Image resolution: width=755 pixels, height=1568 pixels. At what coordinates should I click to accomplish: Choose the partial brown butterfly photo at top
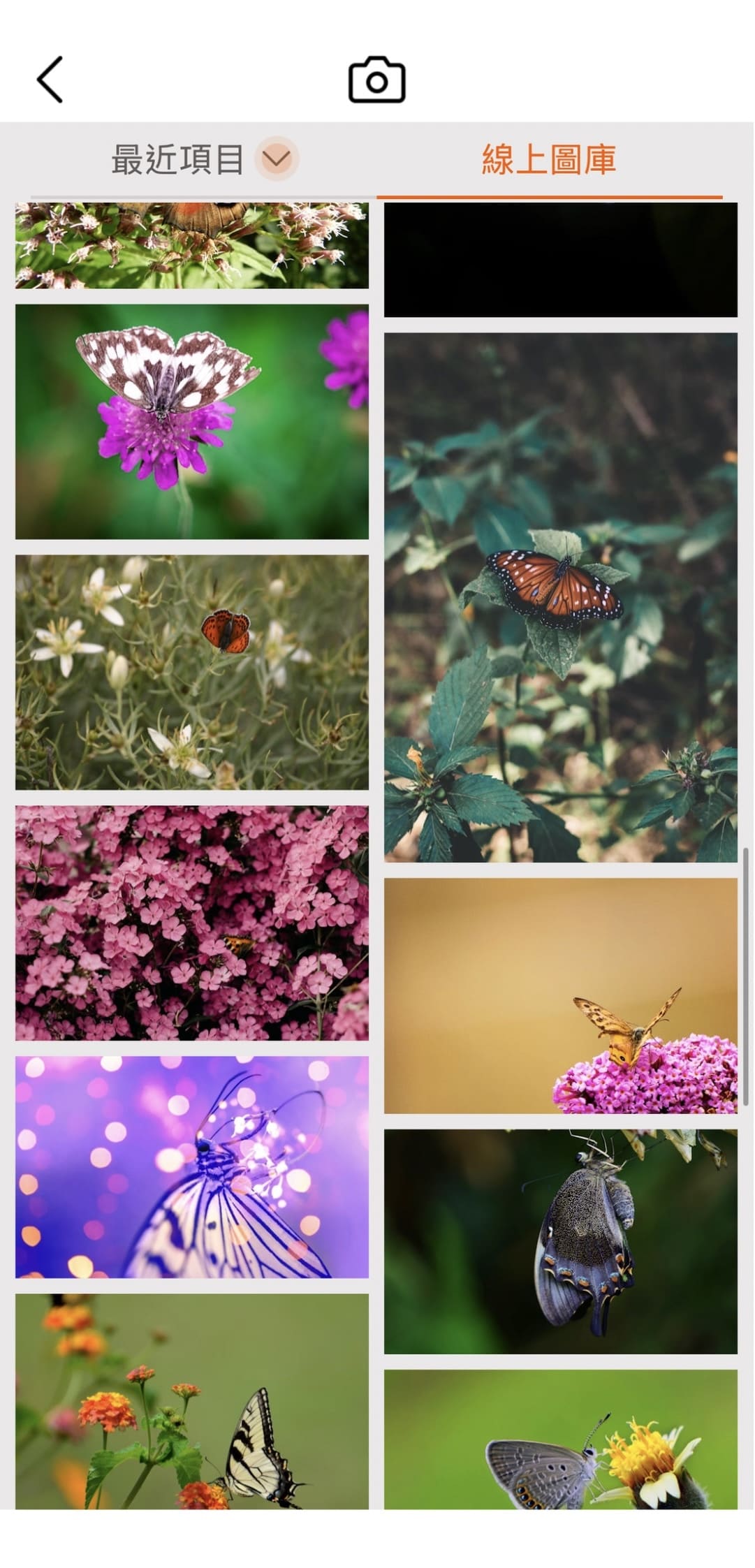point(192,245)
